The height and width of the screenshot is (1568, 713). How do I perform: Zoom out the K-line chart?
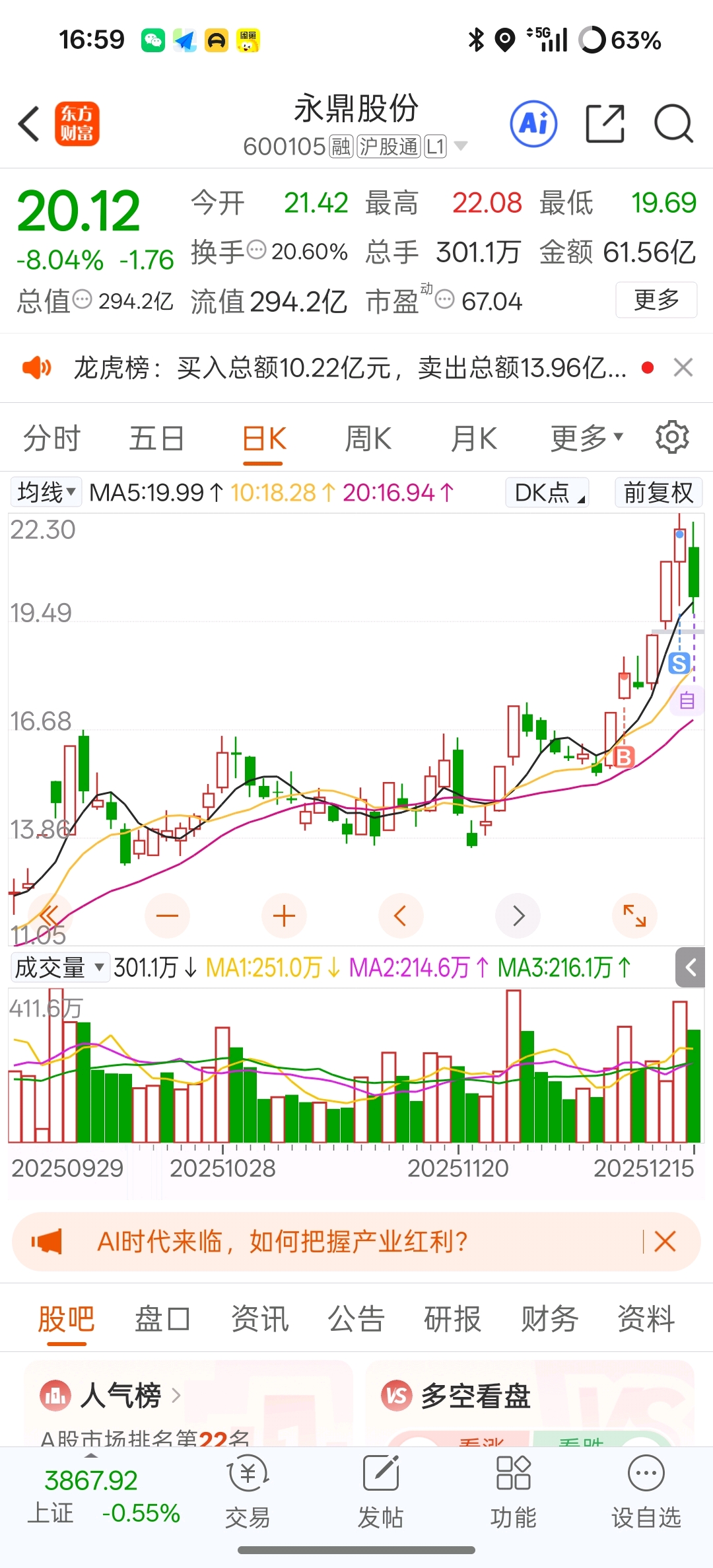[x=167, y=915]
